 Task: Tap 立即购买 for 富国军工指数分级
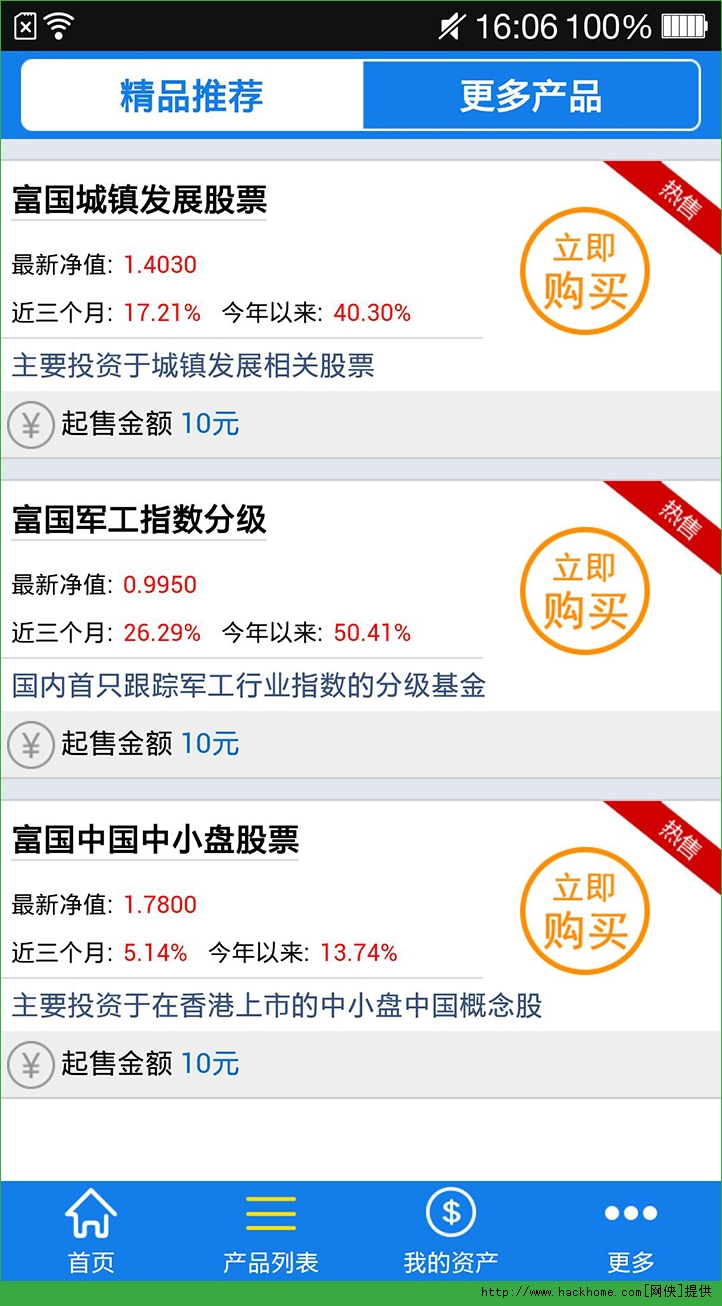585,590
